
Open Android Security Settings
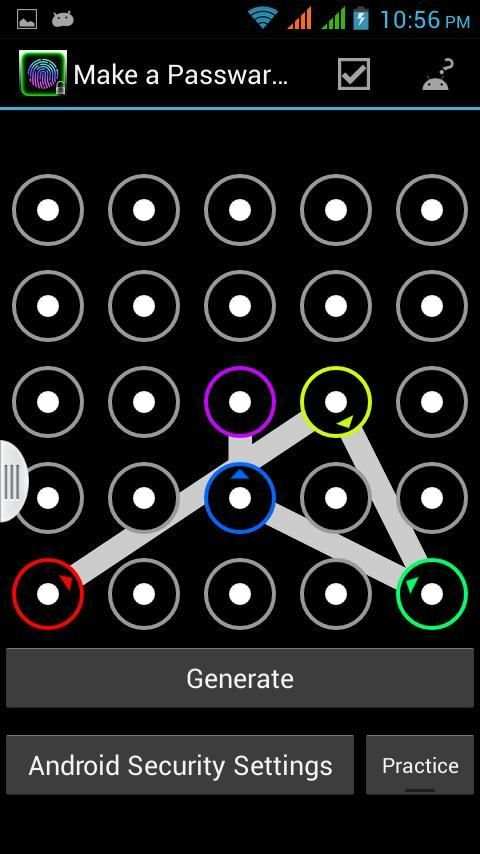tap(180, 765)
